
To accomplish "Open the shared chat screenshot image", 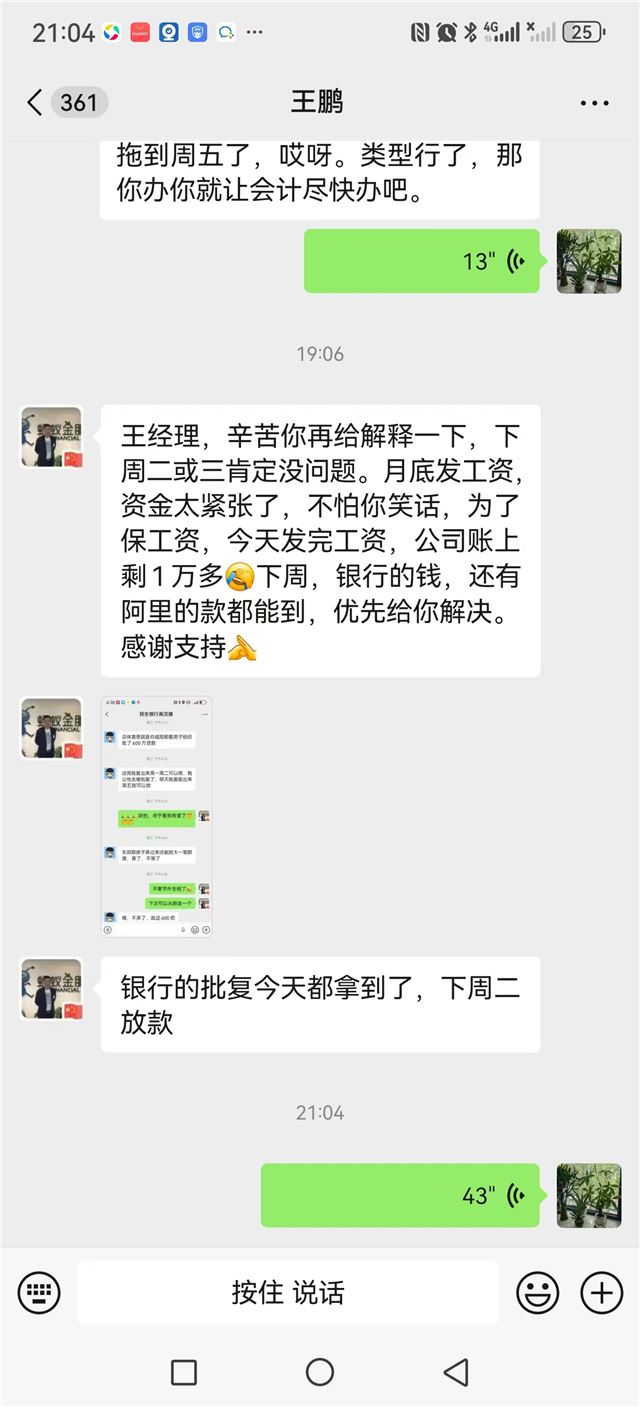I will pyautogui.click(x=157, y=816).
